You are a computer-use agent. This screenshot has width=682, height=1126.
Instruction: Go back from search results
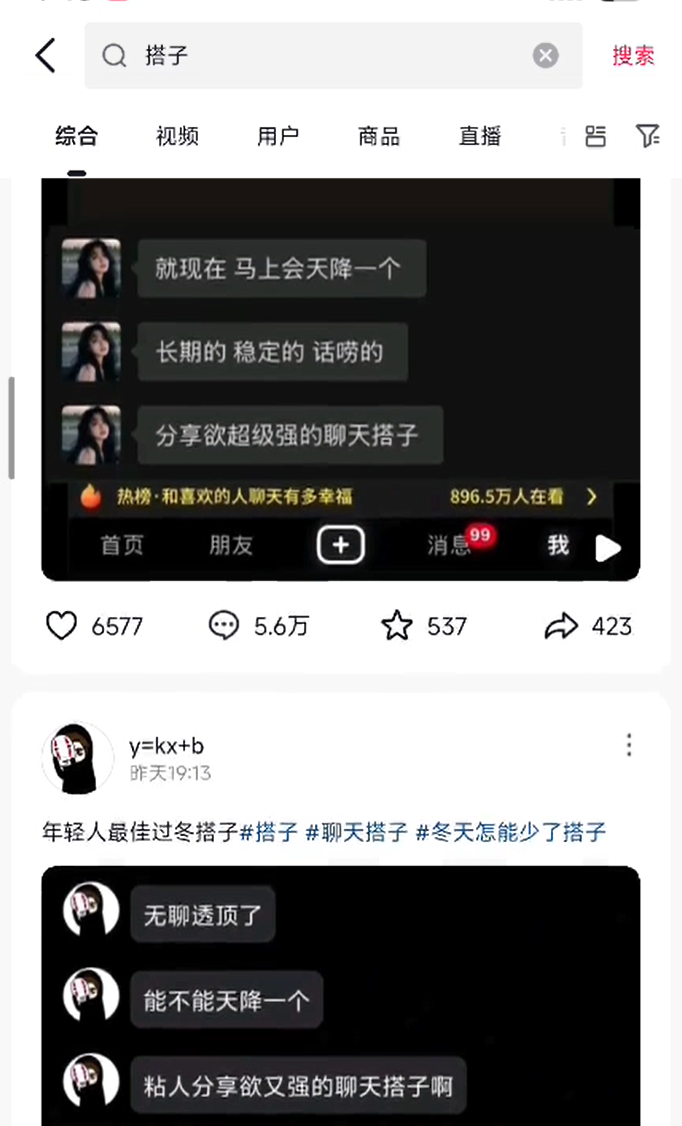click(46, 55)
